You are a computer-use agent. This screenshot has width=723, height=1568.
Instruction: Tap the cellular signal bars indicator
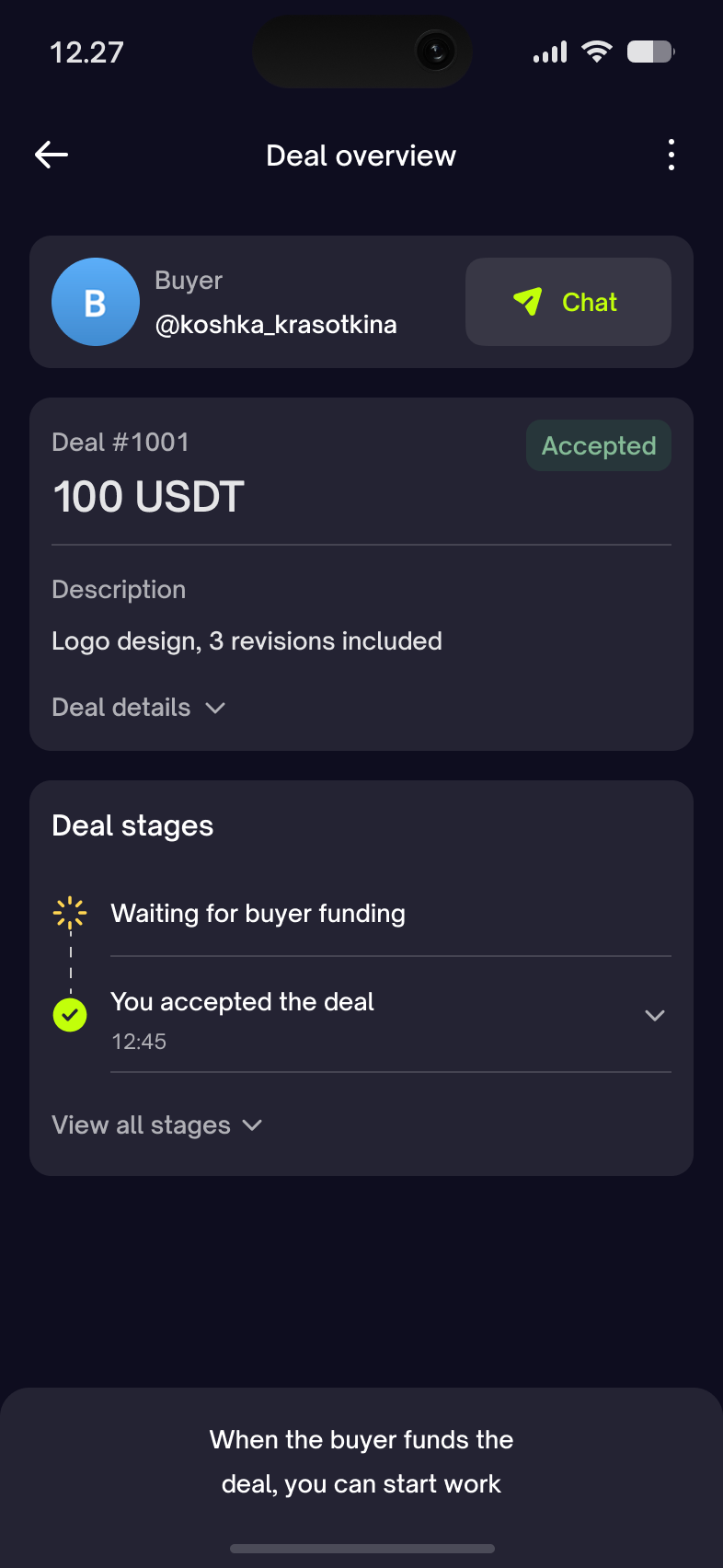tap(549, 52)
